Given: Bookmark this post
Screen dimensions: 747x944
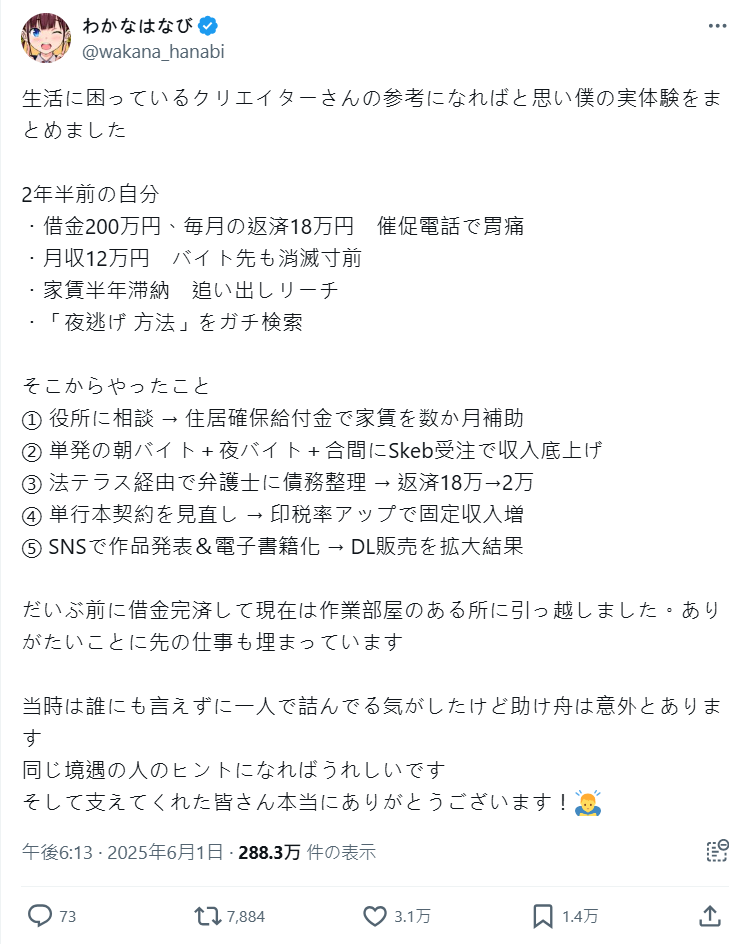Looking at the screenshot, I should (543, 915).
